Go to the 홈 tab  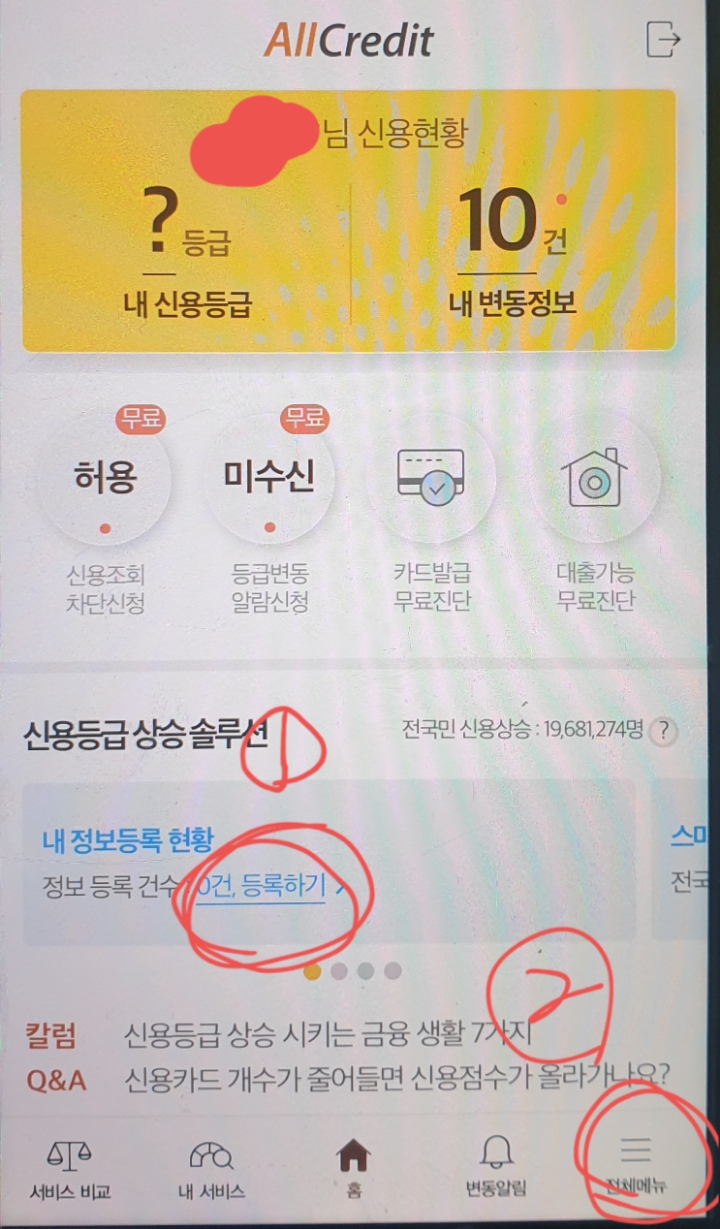click(x=353, y=1169)
